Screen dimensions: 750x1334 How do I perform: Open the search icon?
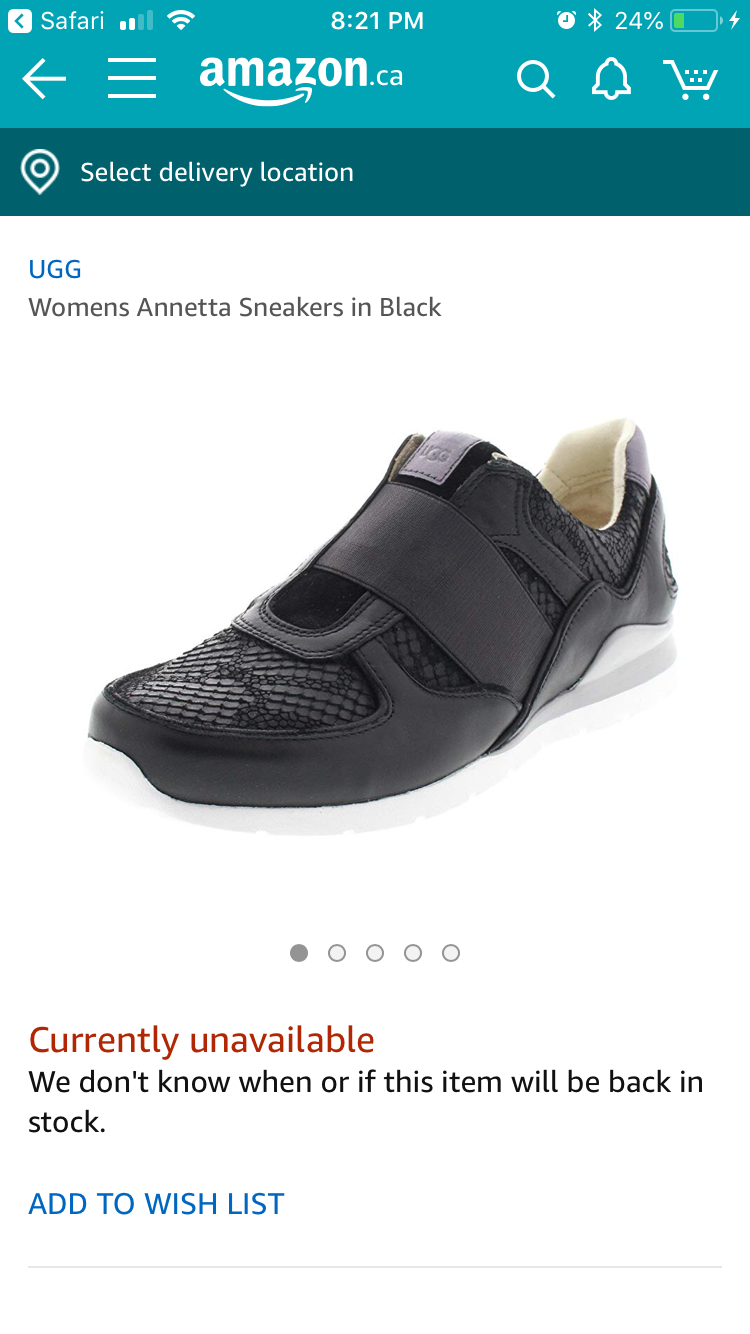(x=535, y=79)
